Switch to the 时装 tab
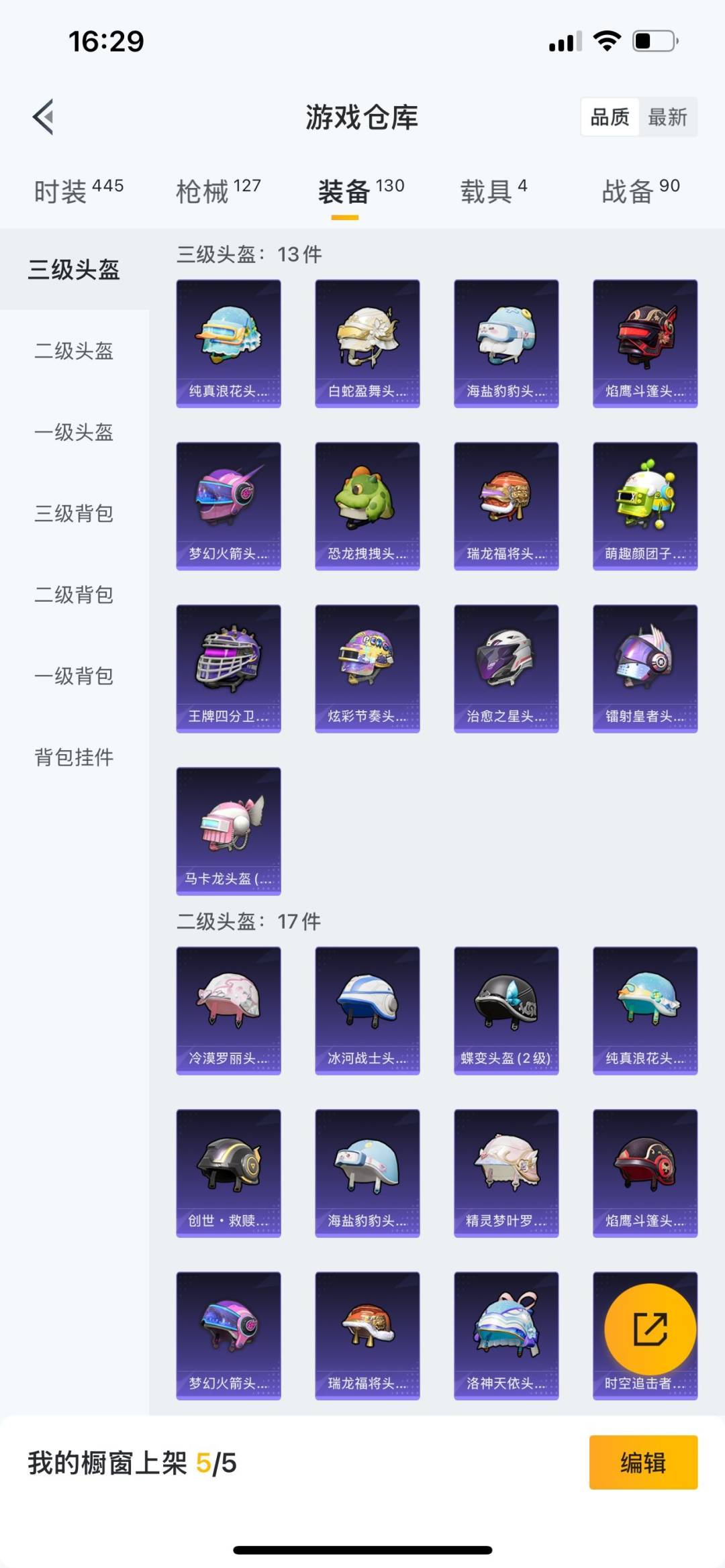Screen dimensions: 725x1568 pos(79,191)
